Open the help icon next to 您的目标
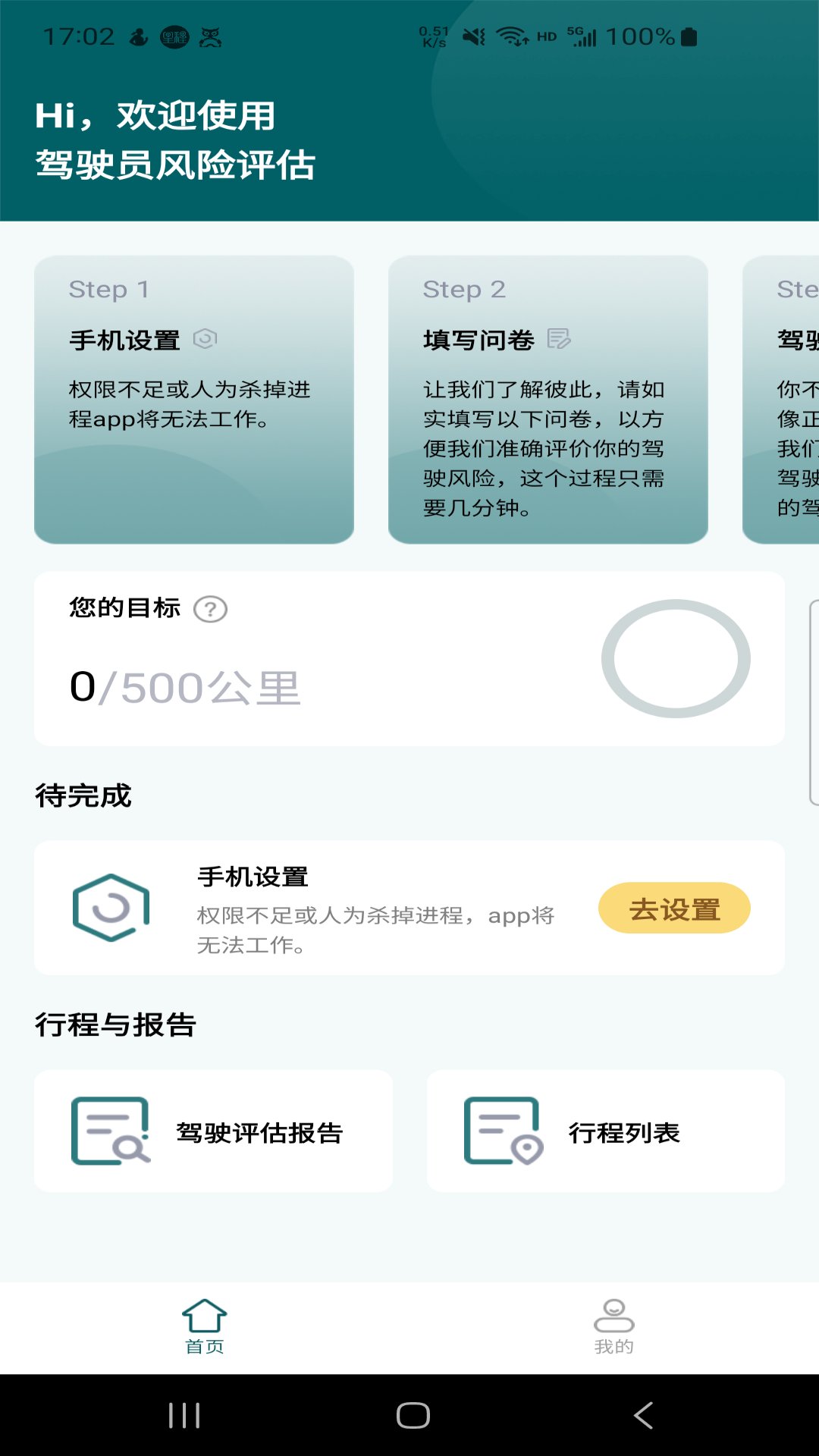Image resolution: width=819 pixels, height=1456 pixels. tap(210, 608)
